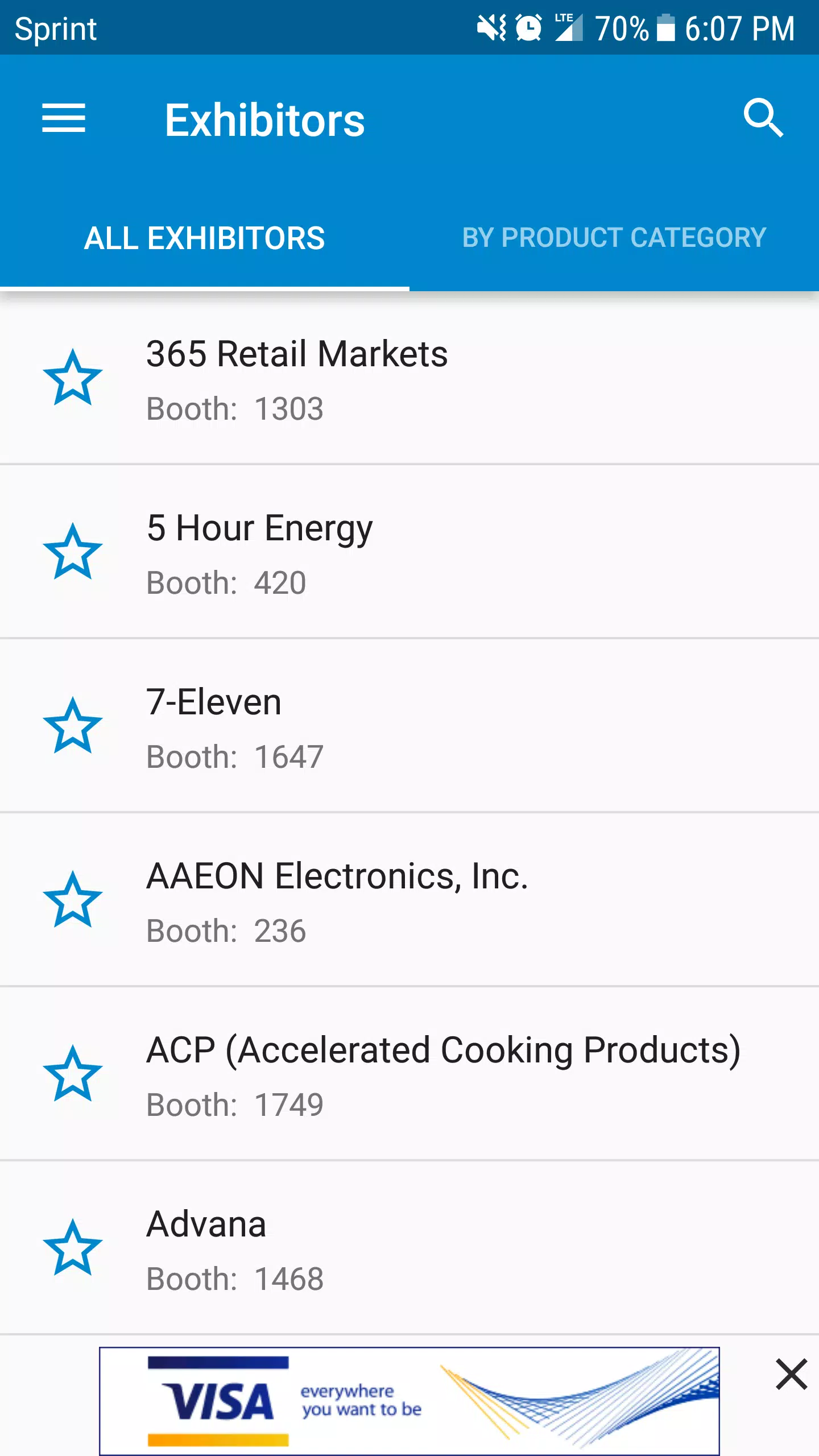The height and width of the screenshot is (1456, 819).
Task: Open the 5 Hour Energy exhibitor row
Action: 409,552
